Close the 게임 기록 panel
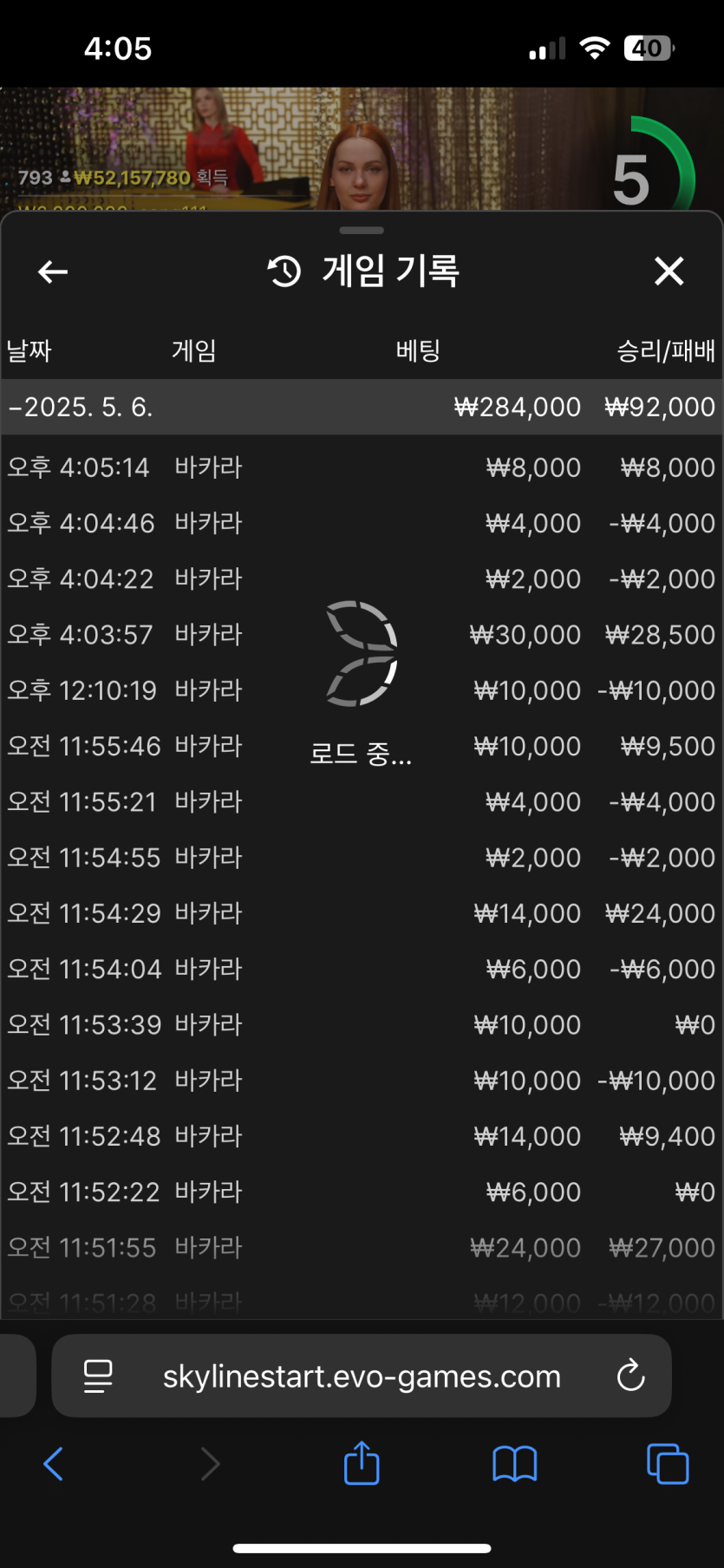 pos(669,271)
